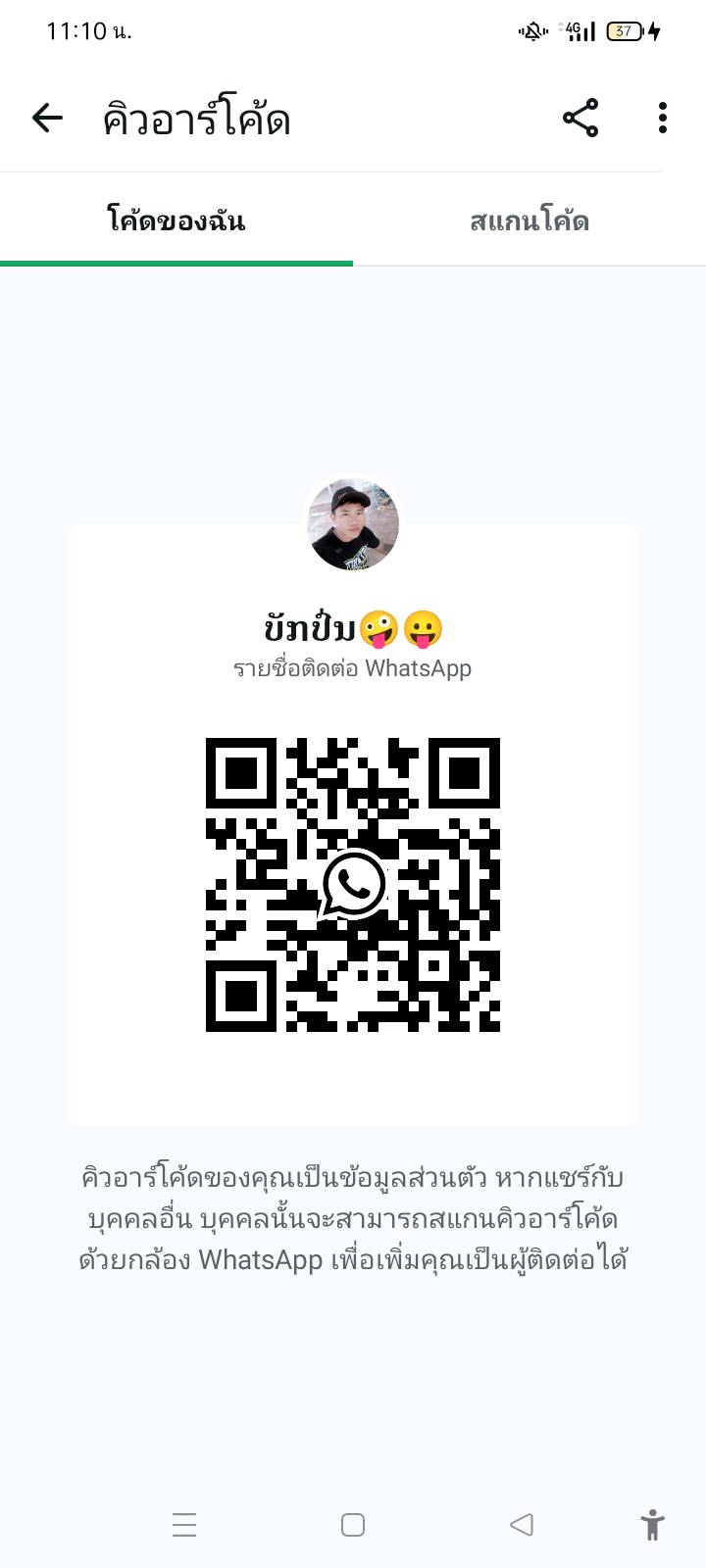Tap the system home button
This screenshot has width=706, height=1568.
[x=353, y=1525]
